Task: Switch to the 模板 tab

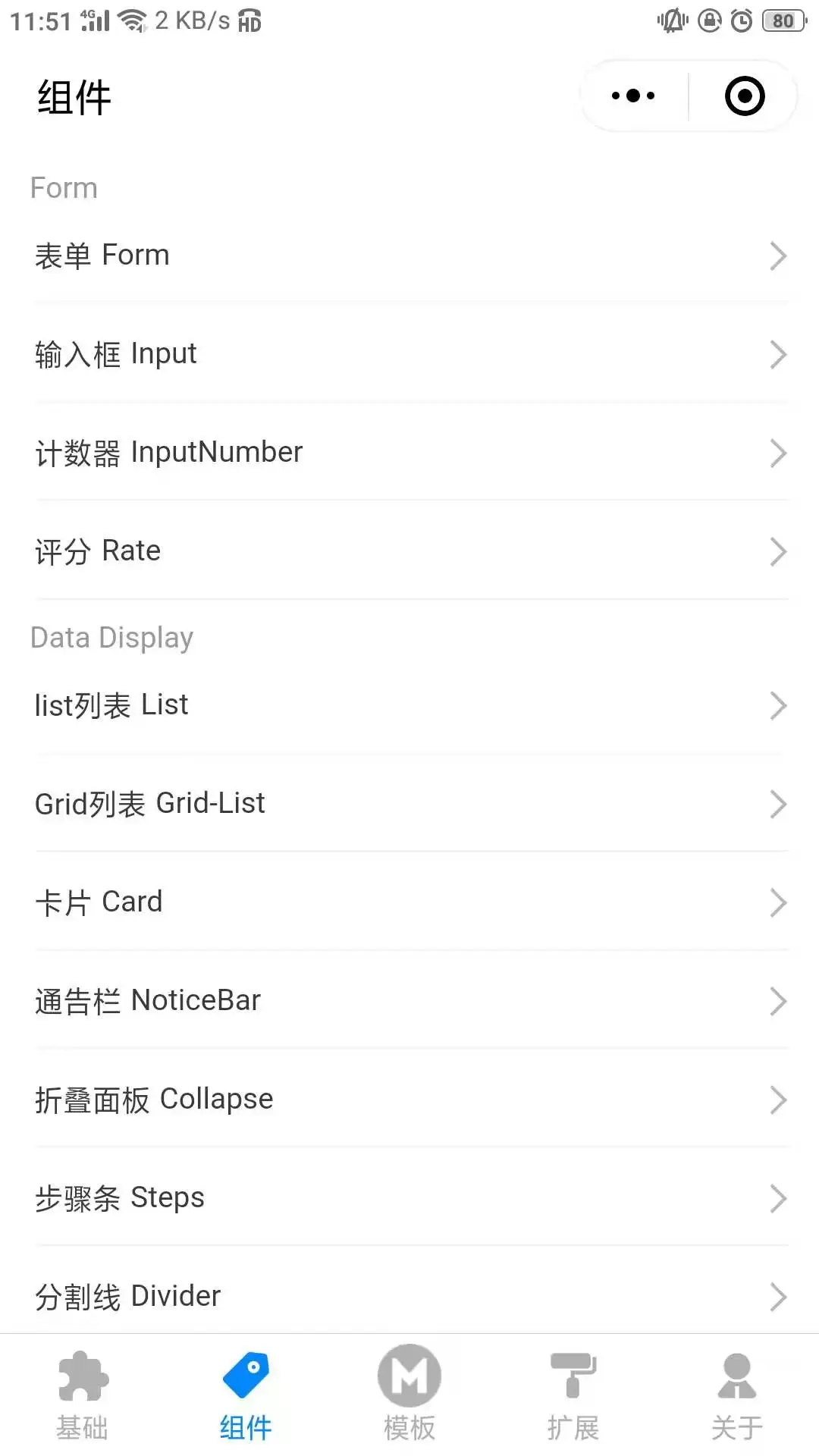Action: click(409, 1395)
